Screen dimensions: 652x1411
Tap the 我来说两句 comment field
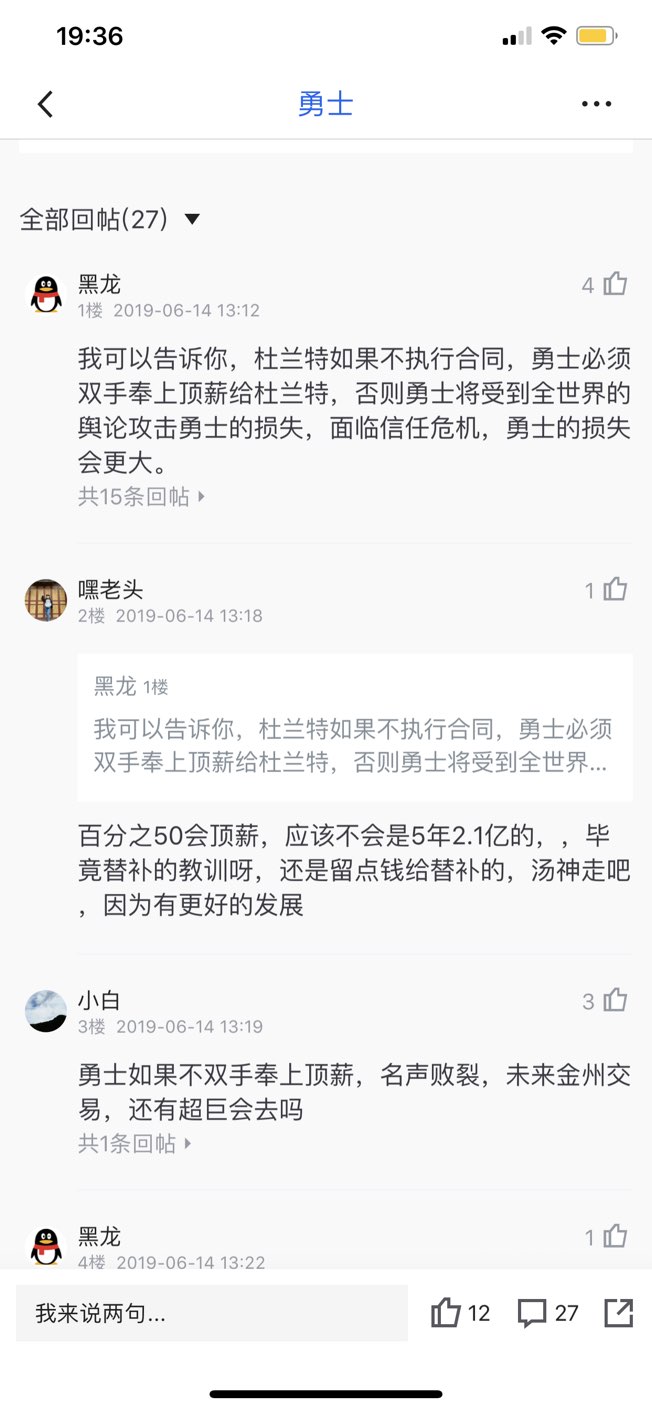pos(211,1313)
